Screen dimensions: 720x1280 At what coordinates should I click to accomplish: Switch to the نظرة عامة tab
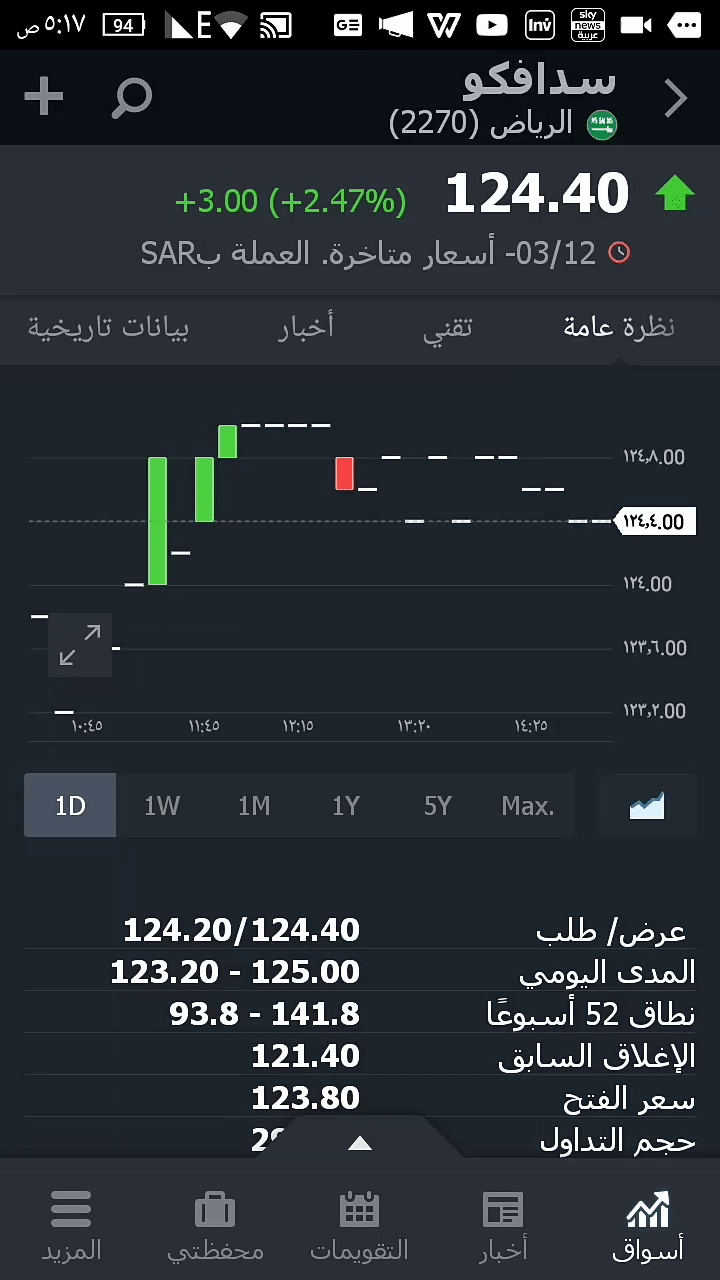click(x=619, y=327)
